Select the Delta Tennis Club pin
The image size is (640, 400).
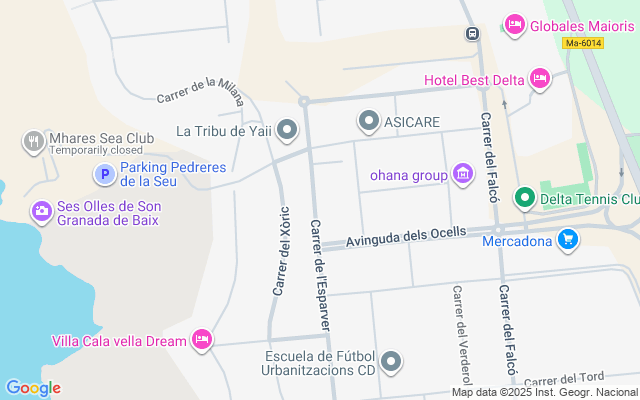pyautogui.click(x=525, y=198)
